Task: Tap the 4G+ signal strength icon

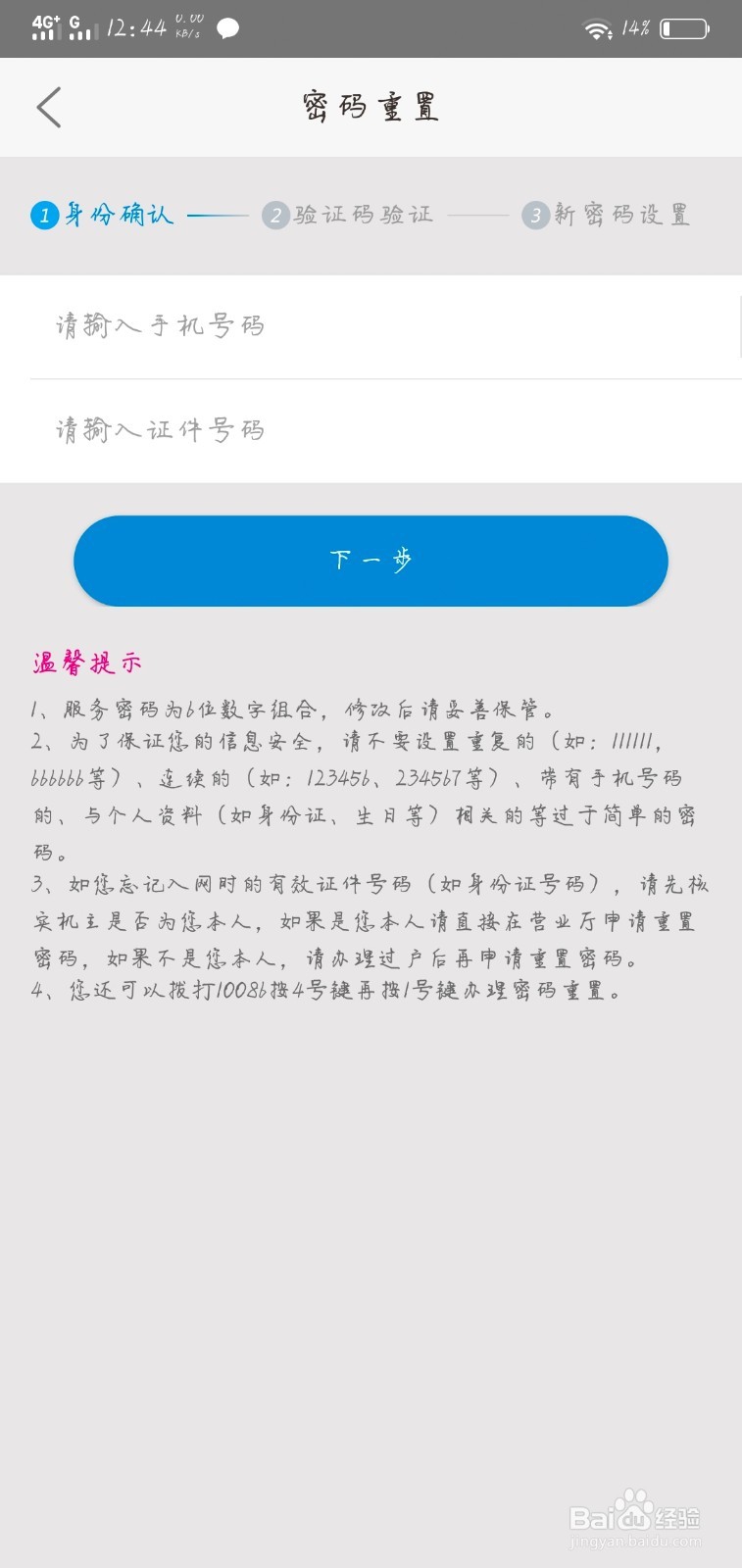Action: pos(43,27)
